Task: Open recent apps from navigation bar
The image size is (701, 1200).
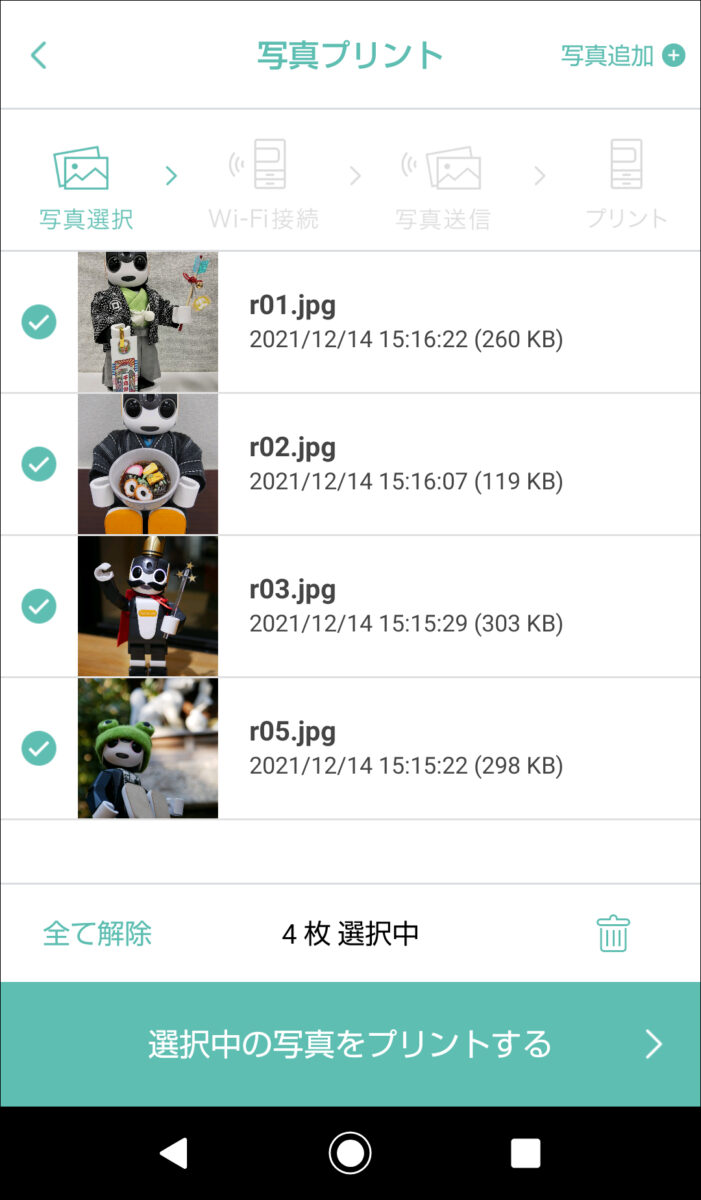Action: click(x=525, y=1153)
